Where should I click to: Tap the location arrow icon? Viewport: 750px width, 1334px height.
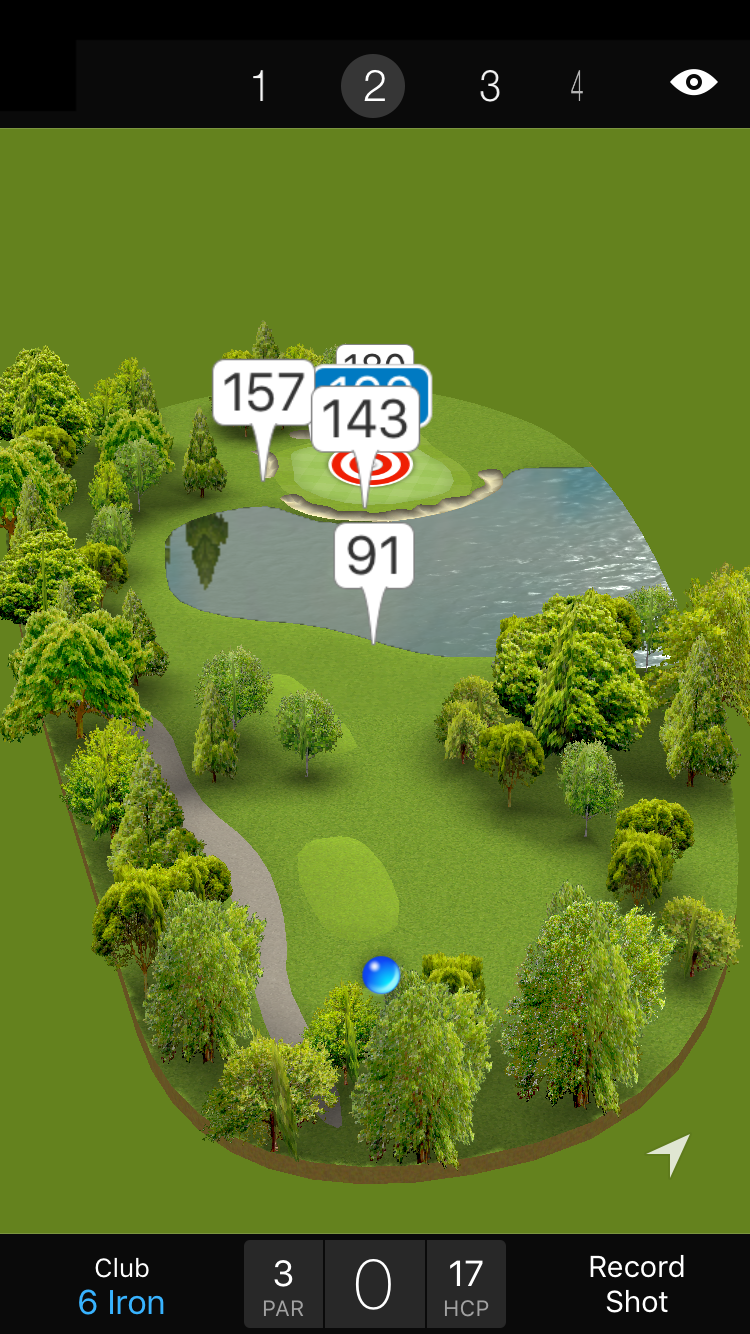669,1154
